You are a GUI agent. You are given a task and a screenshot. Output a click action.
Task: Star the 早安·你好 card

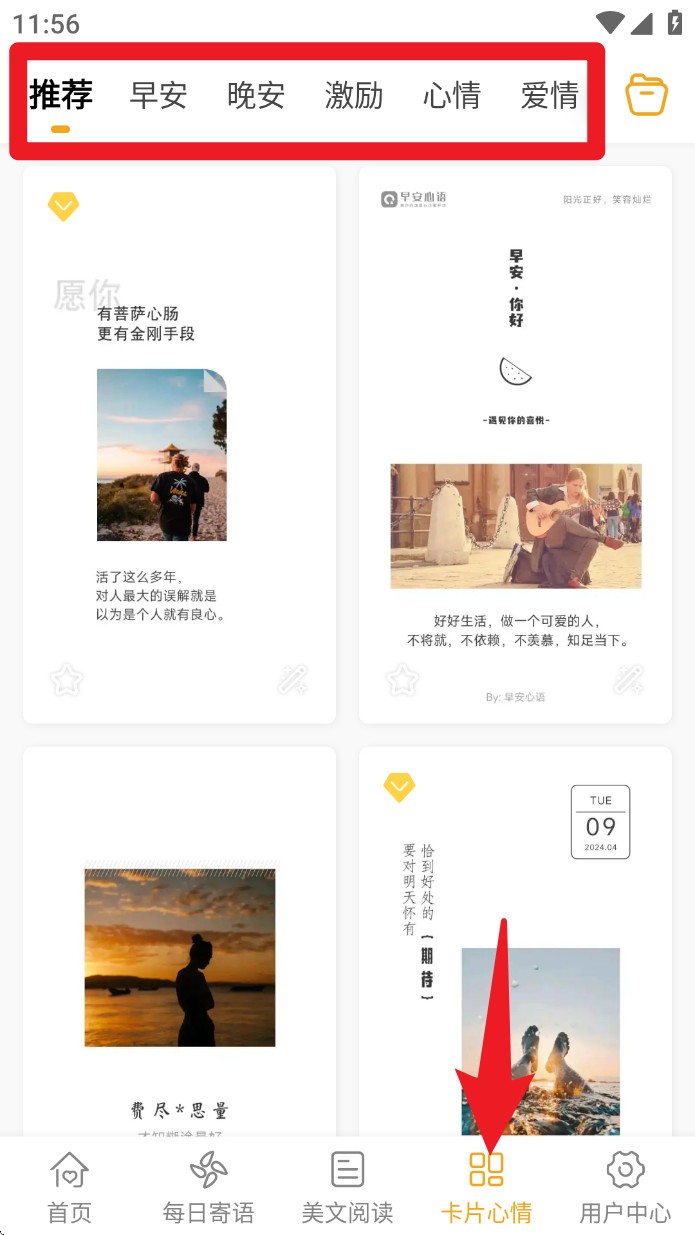(403, 680)
